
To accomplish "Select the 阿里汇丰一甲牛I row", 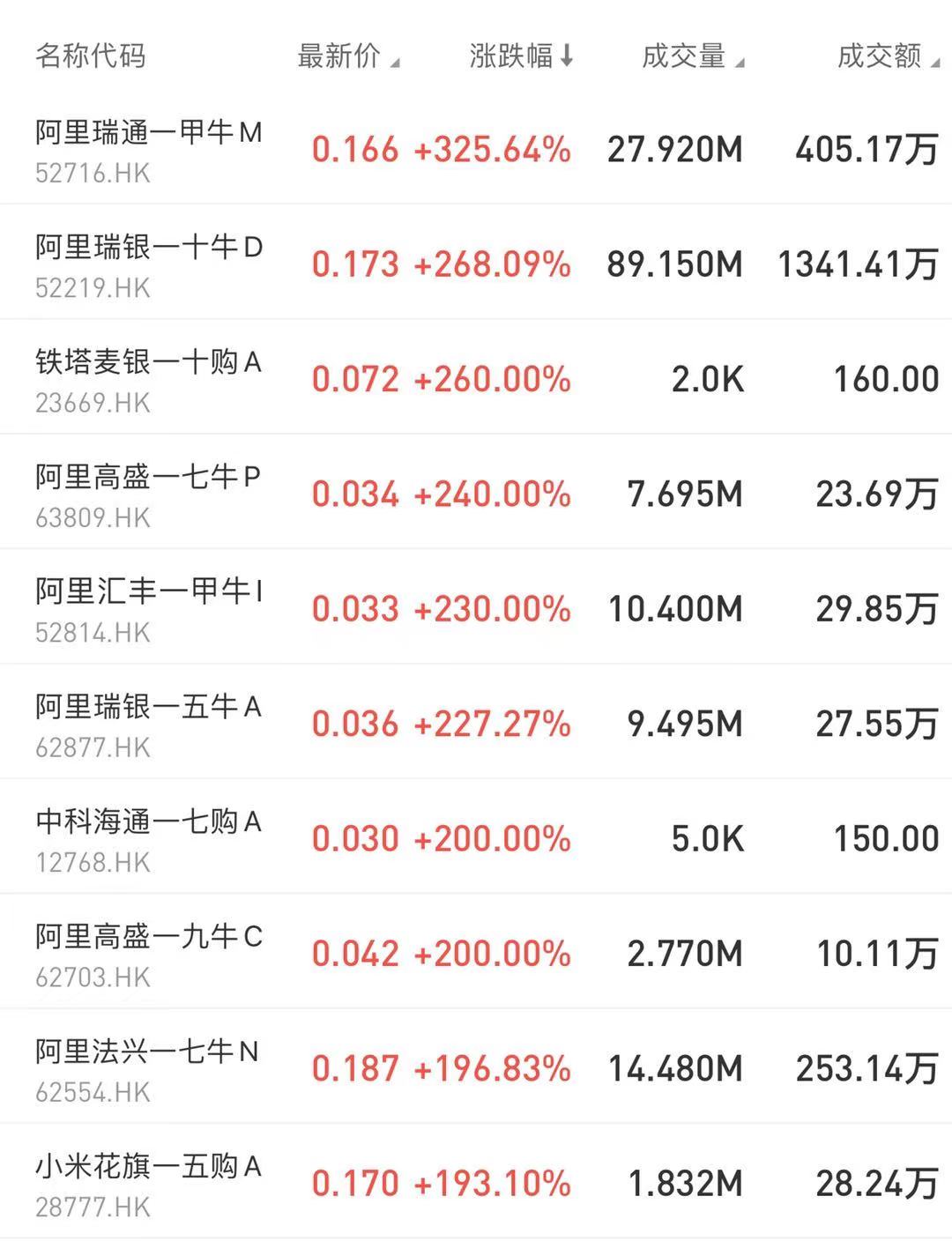I will [149, 607].
